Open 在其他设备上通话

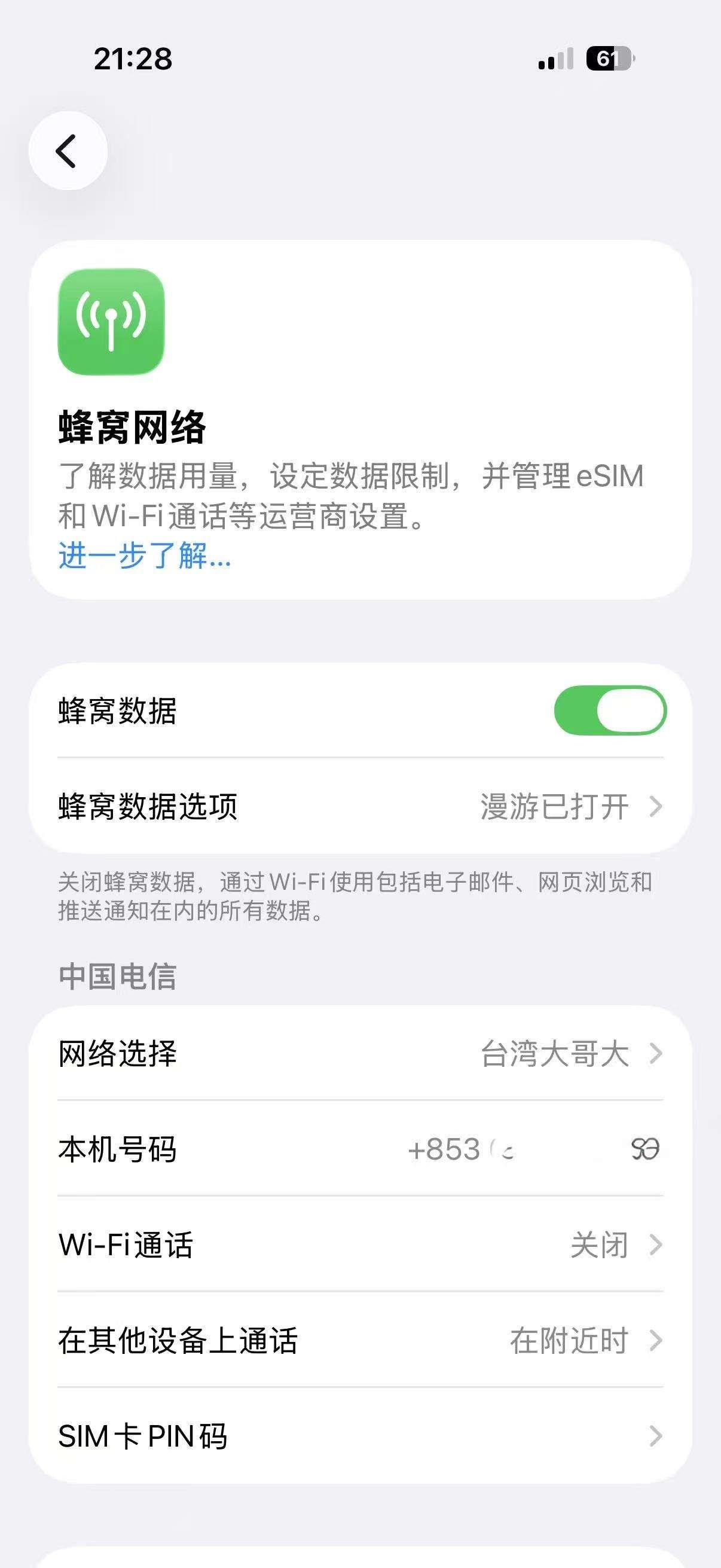[x=360, y=1340]
